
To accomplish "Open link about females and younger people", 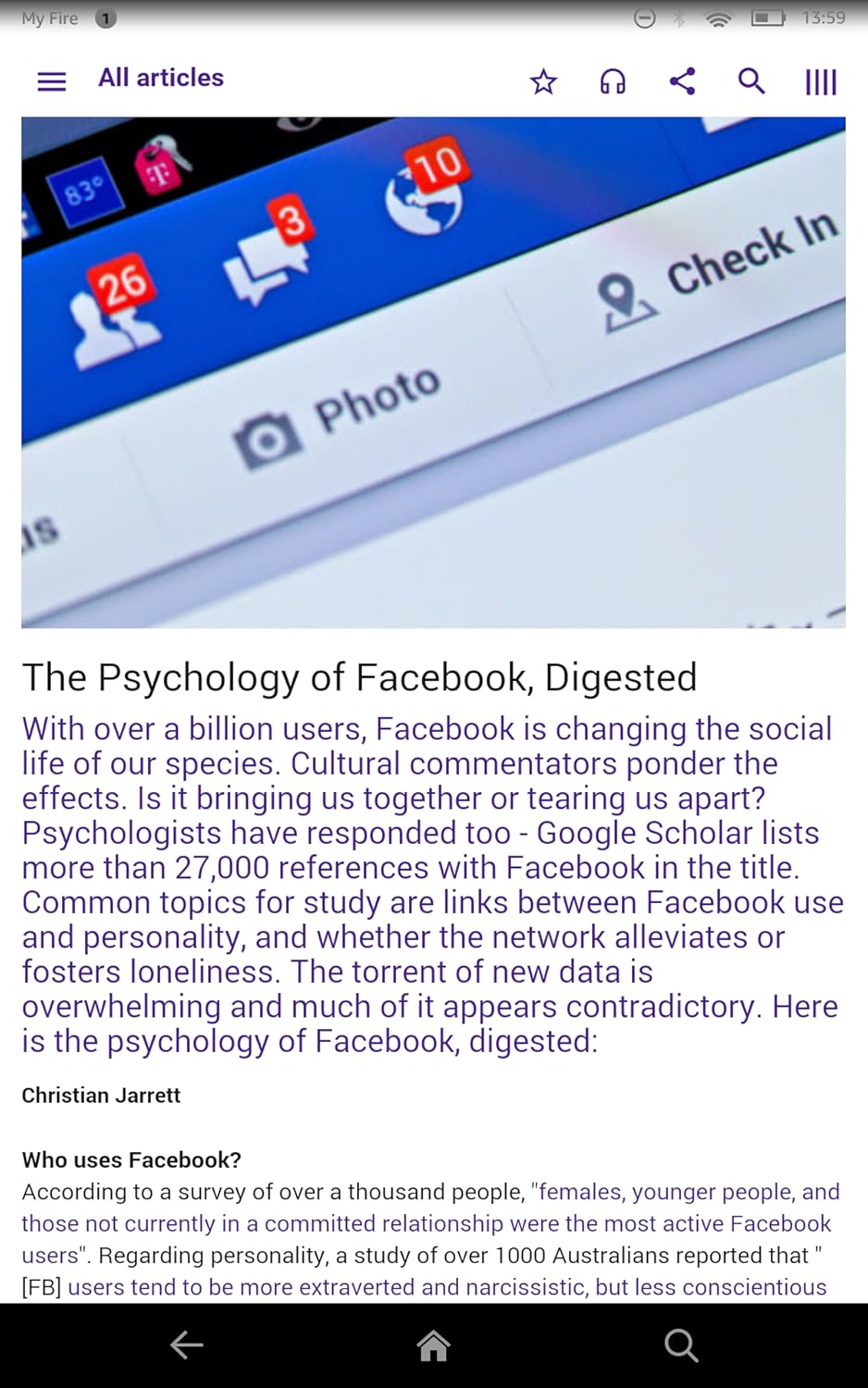I will (688, 1192).
